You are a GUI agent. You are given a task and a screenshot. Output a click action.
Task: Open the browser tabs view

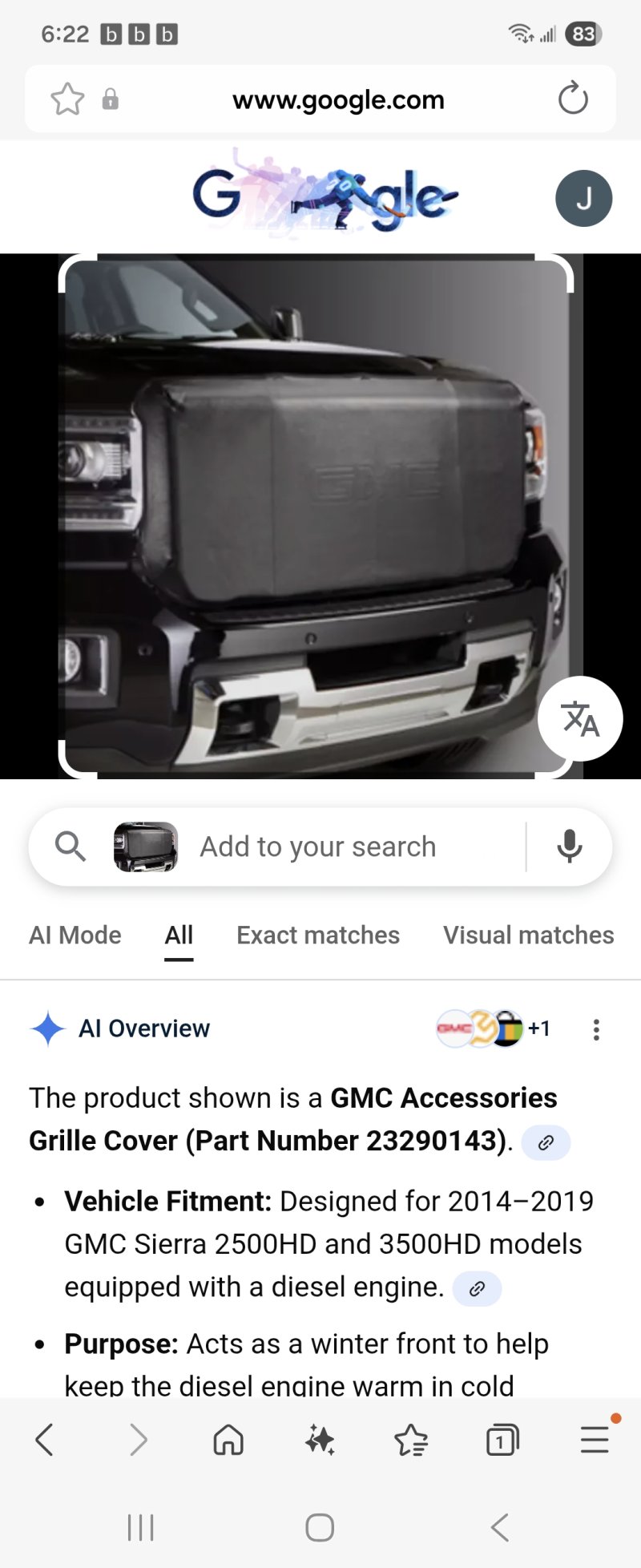point(502,1440)
